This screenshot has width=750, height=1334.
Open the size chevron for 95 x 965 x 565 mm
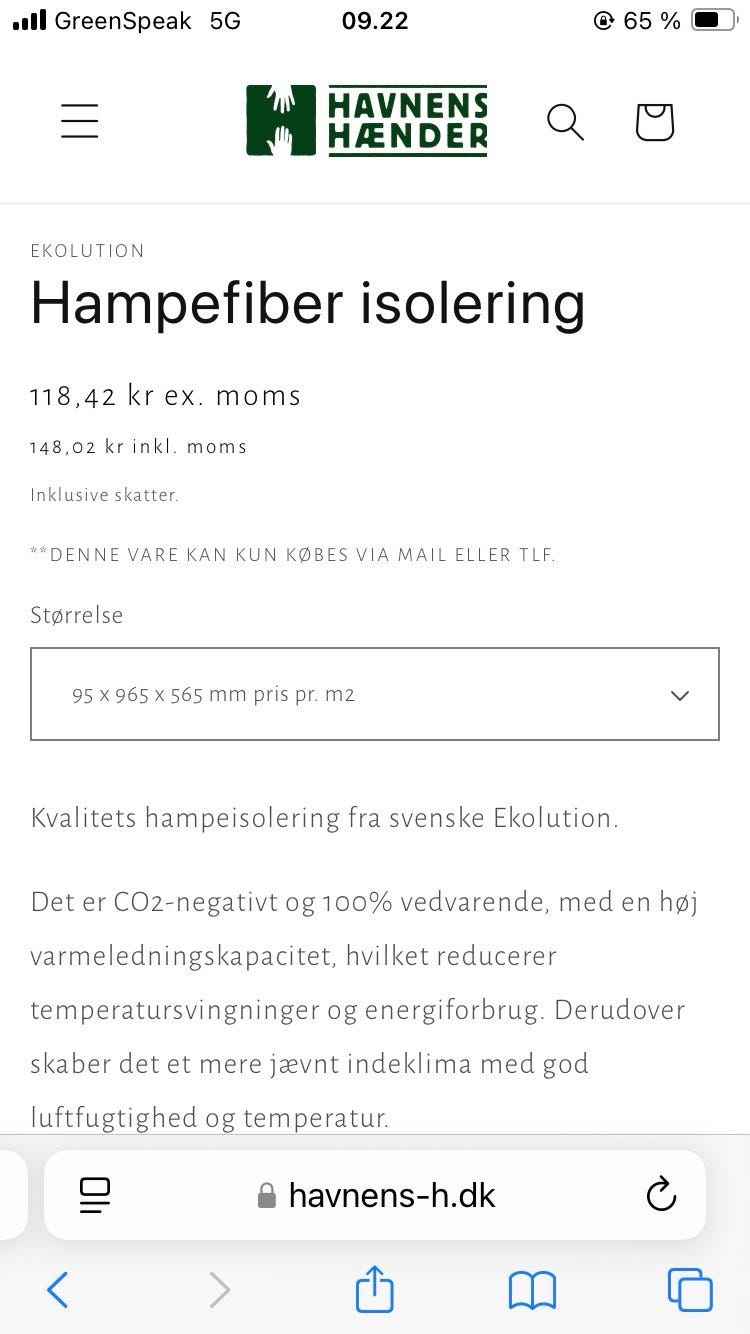(x=679, y=694)
